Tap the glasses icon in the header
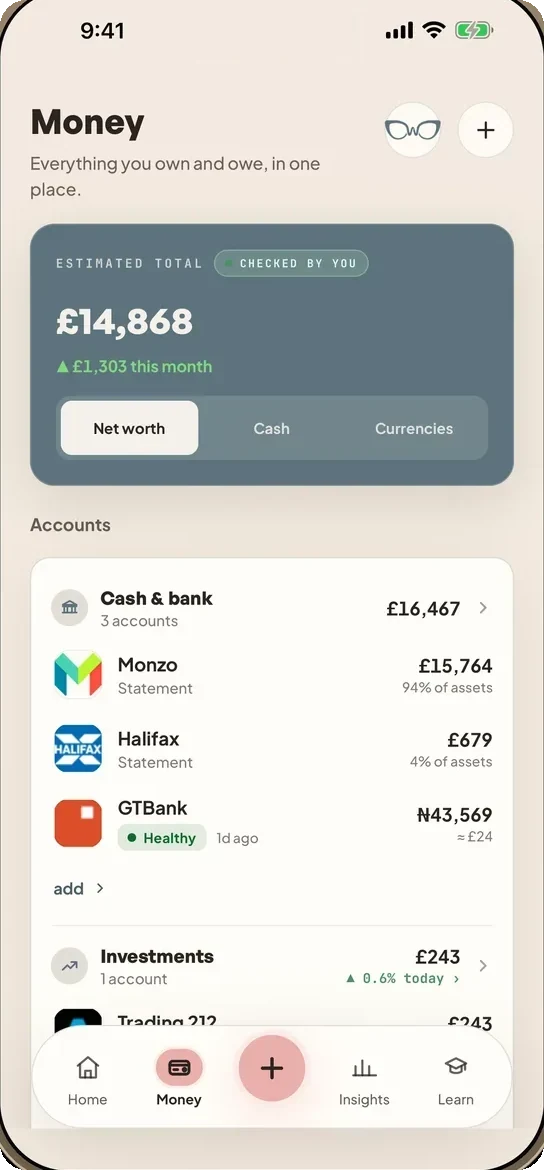This screenshot has width=544, height=1170. click(x=412, y=130)
